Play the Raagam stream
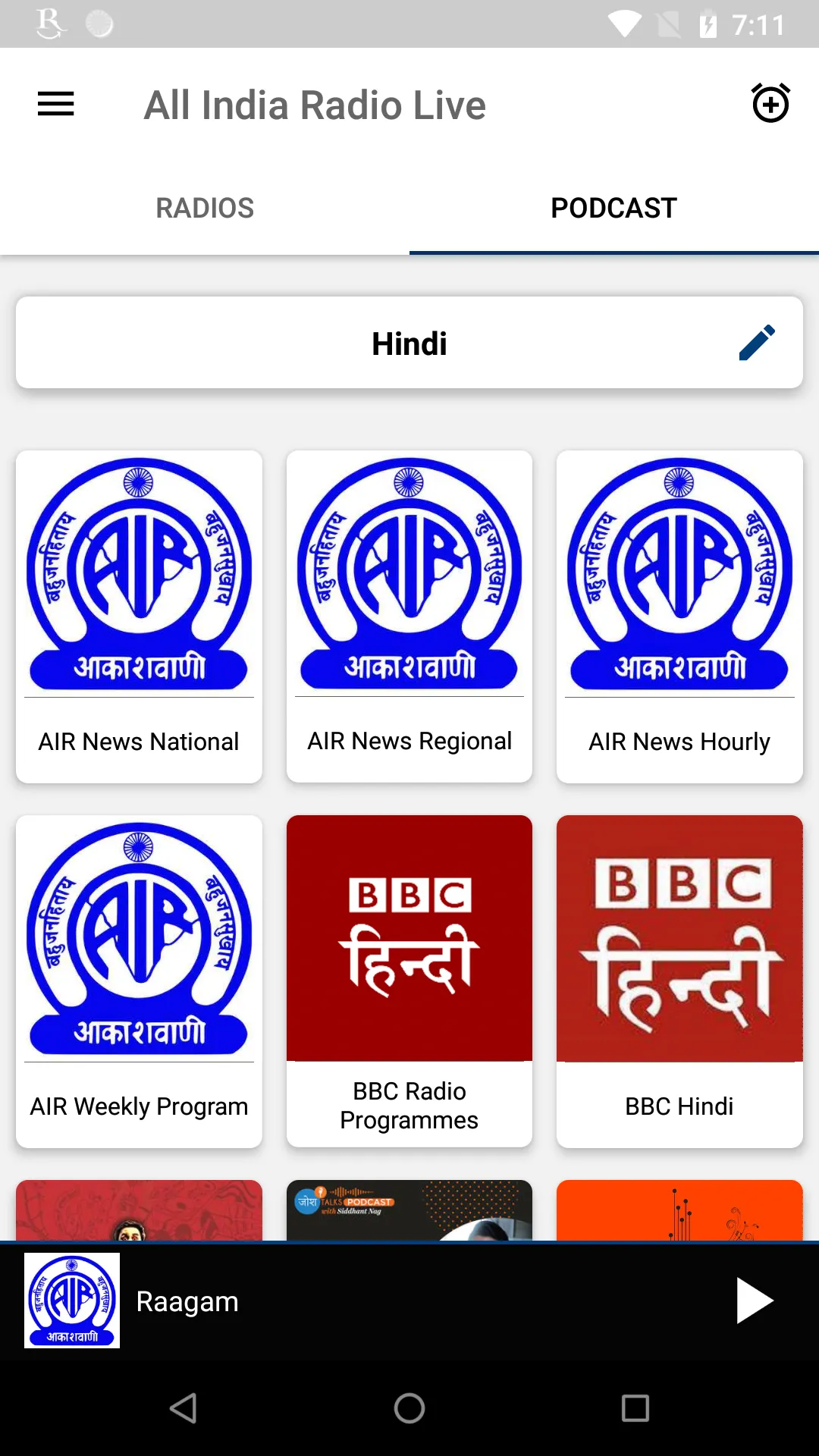Screen dimensions: 819x1456 tap(752, 1301)
